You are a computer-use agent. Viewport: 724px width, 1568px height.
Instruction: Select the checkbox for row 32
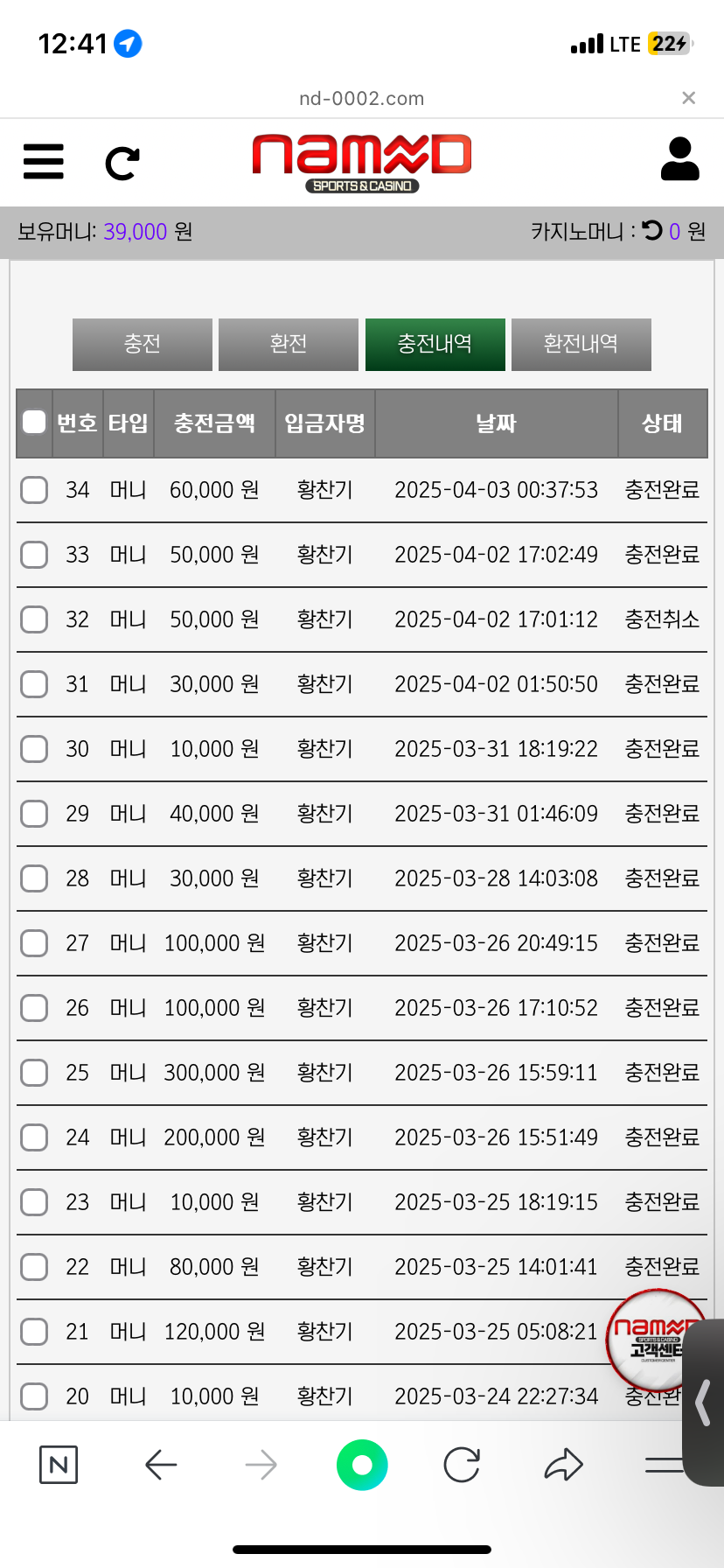pos(34,619)
